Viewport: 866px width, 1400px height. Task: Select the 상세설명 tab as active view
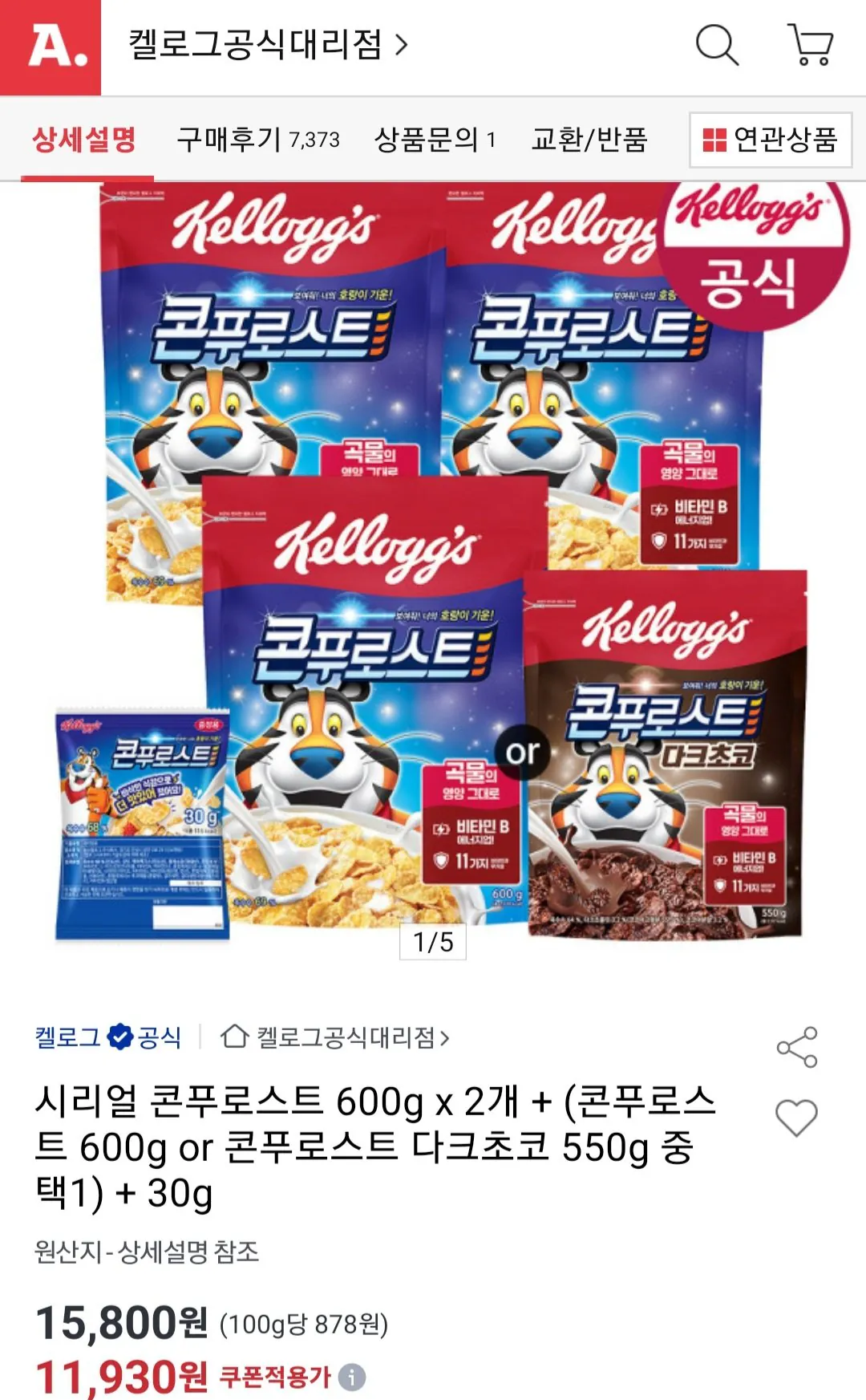[x=84, y=138]
